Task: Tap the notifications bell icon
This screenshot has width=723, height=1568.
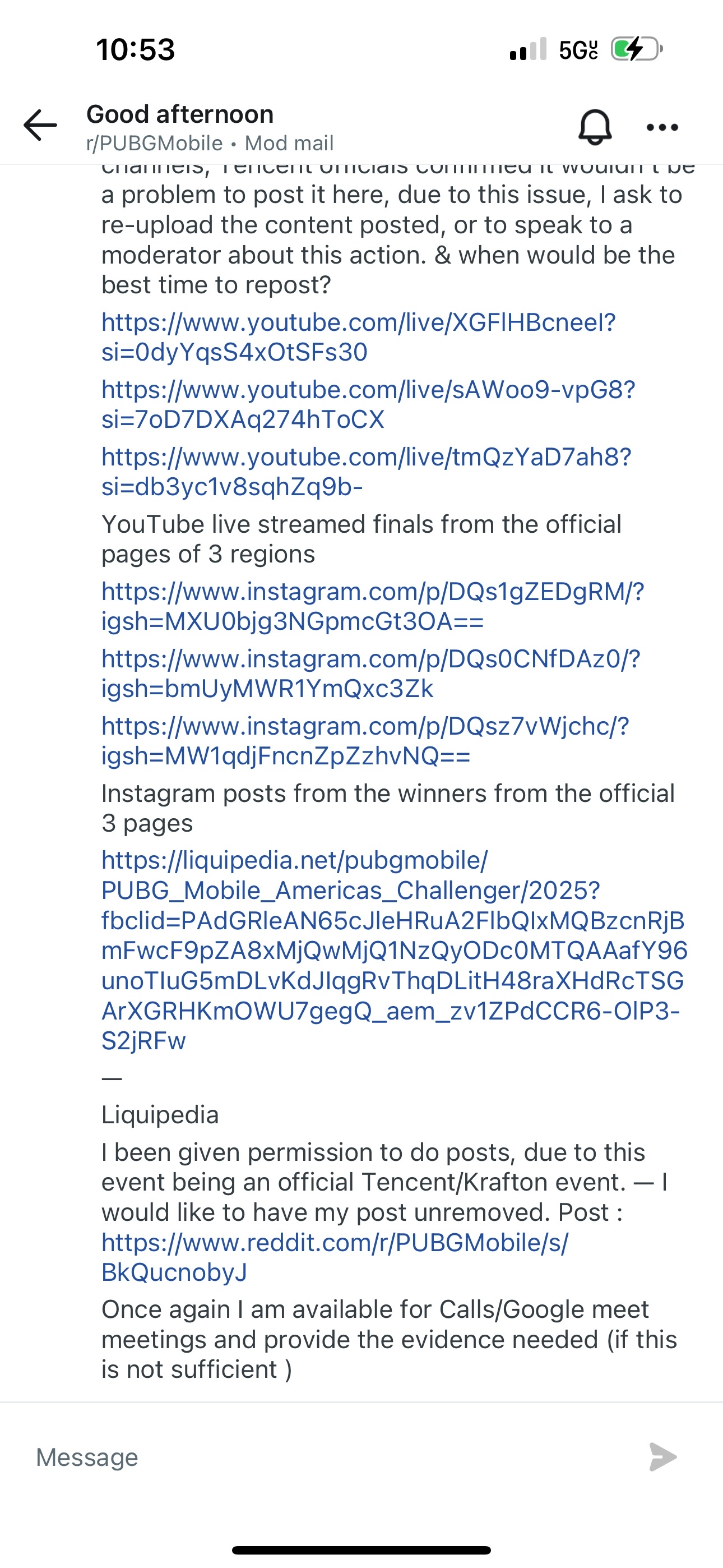Action: click(x=595, y=127)
